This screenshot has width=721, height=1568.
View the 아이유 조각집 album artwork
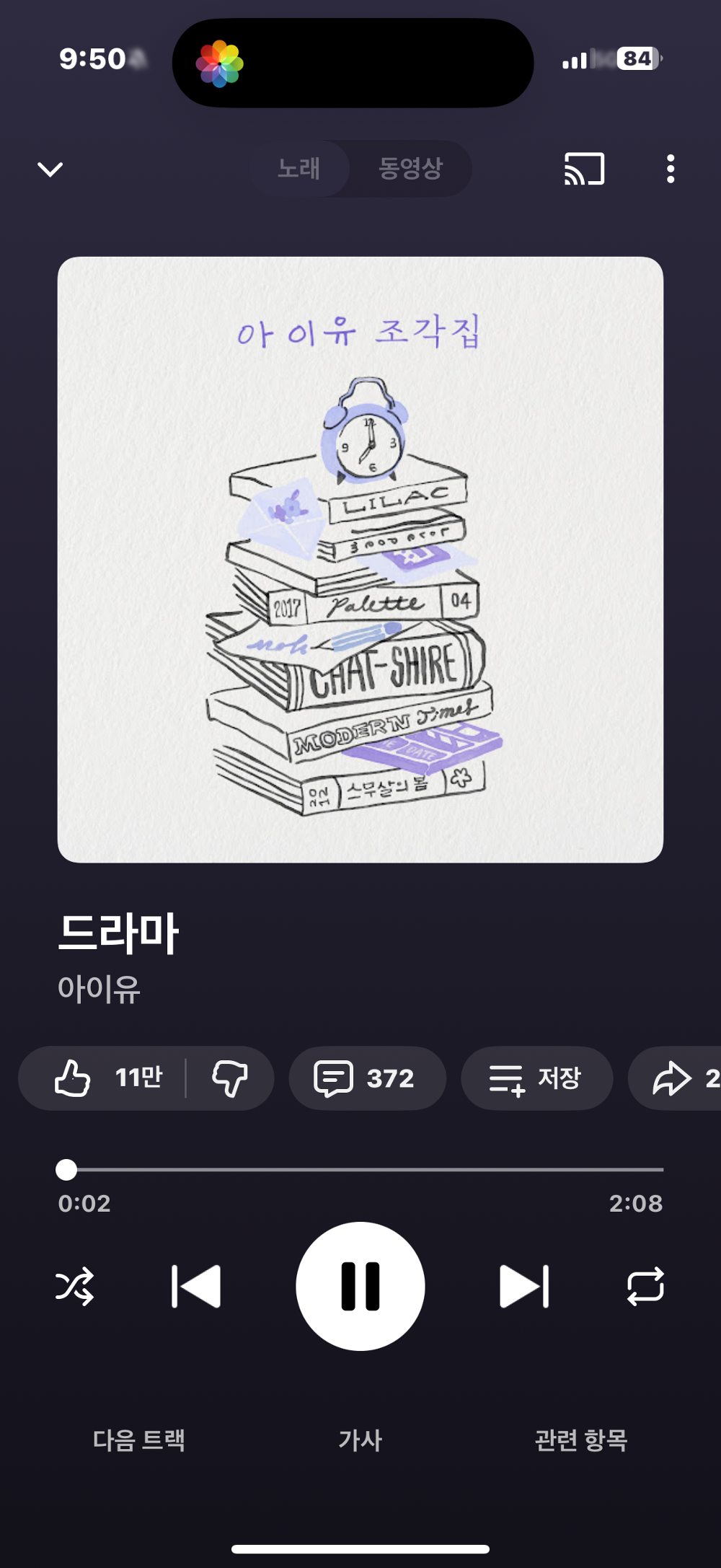(360, 559)
